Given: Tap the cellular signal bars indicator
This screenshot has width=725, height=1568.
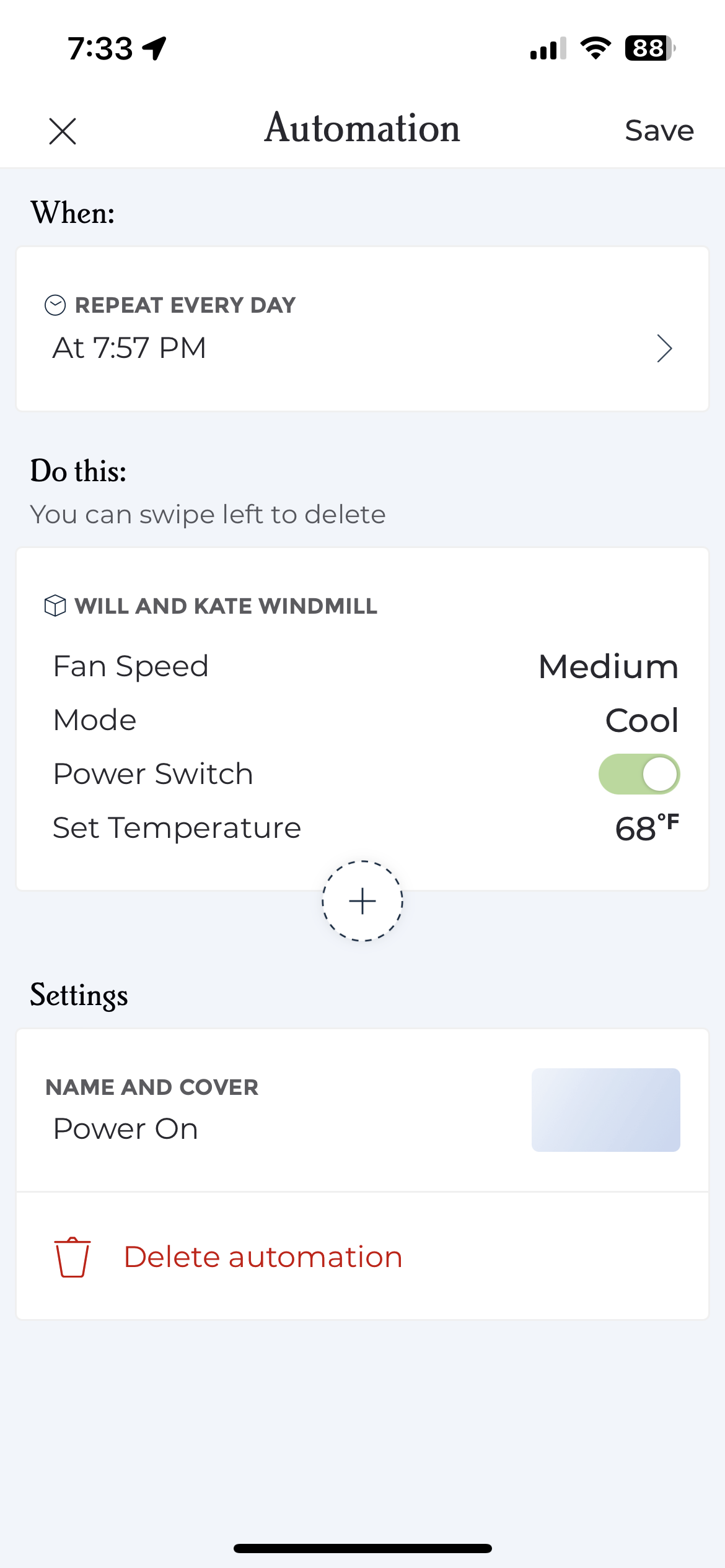Looking at the screenshot, I should point(548,50).
